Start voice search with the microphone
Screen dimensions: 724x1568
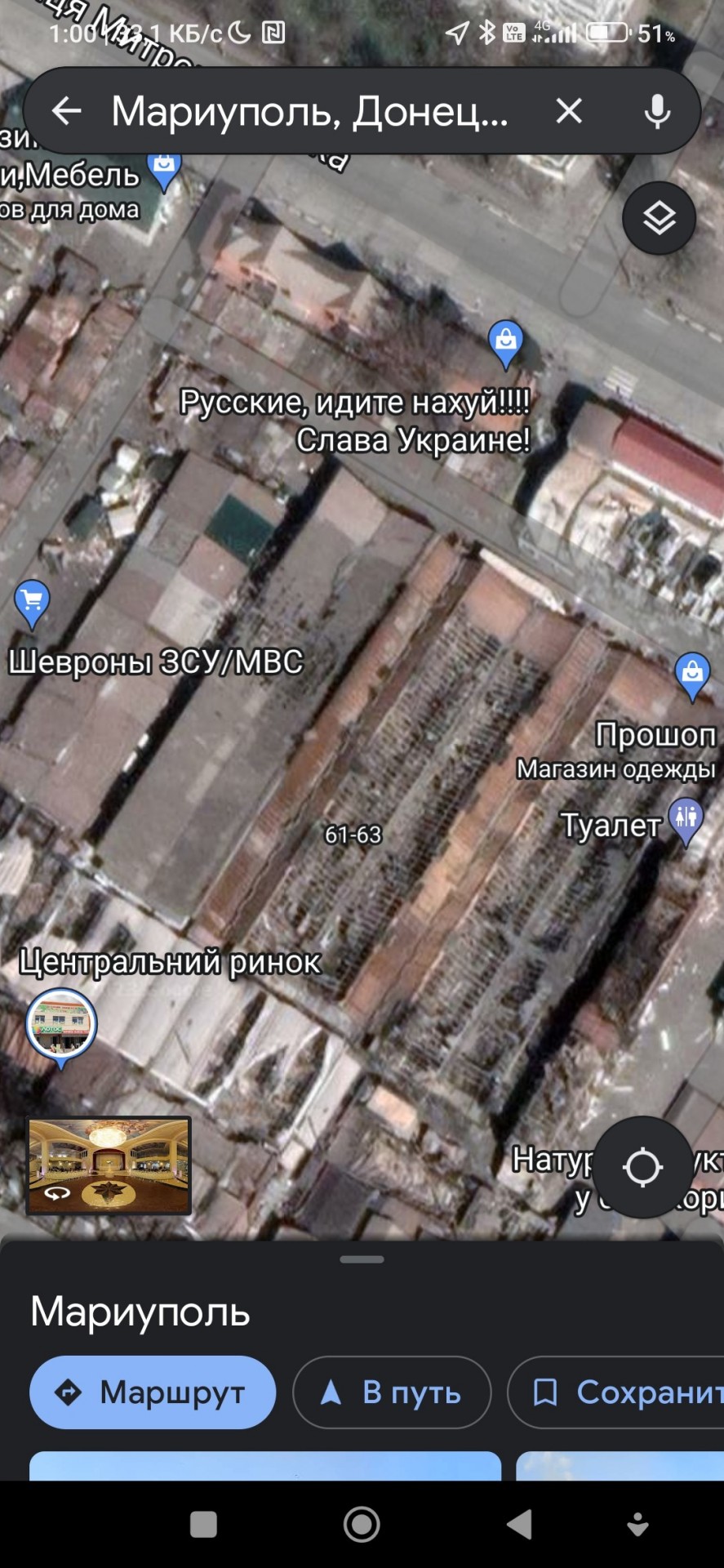pos(657,111)
